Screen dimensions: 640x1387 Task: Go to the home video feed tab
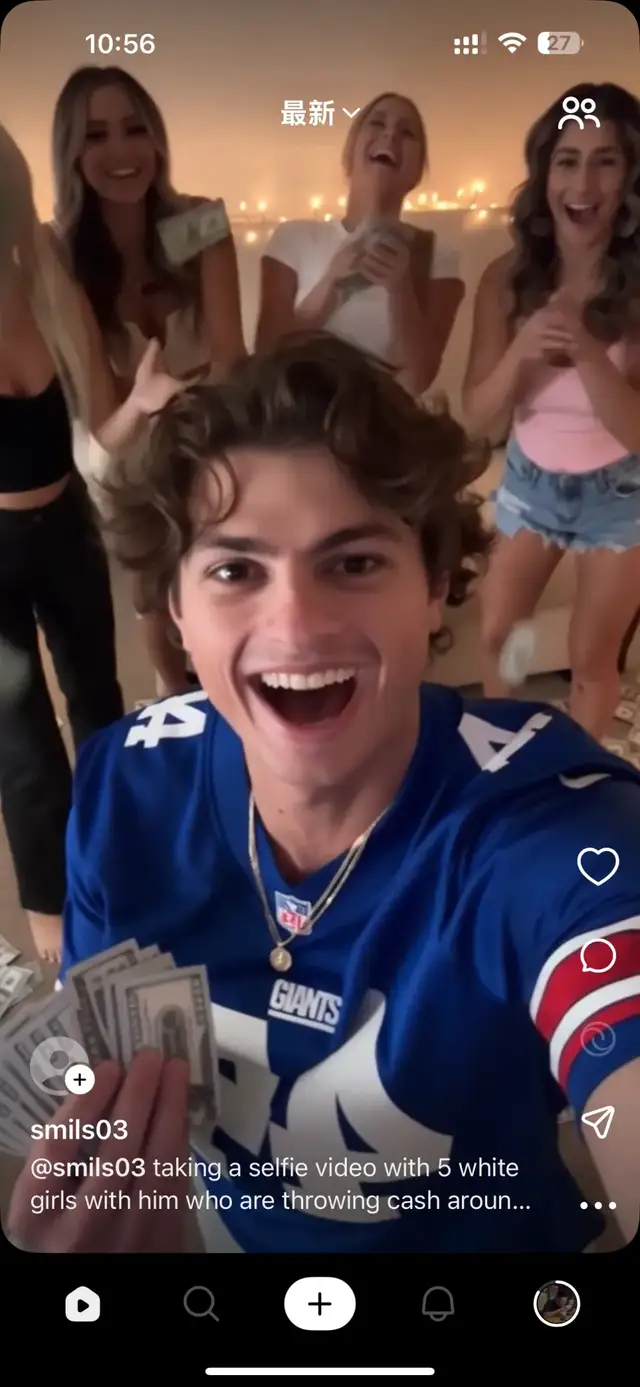click(82, 1304)
